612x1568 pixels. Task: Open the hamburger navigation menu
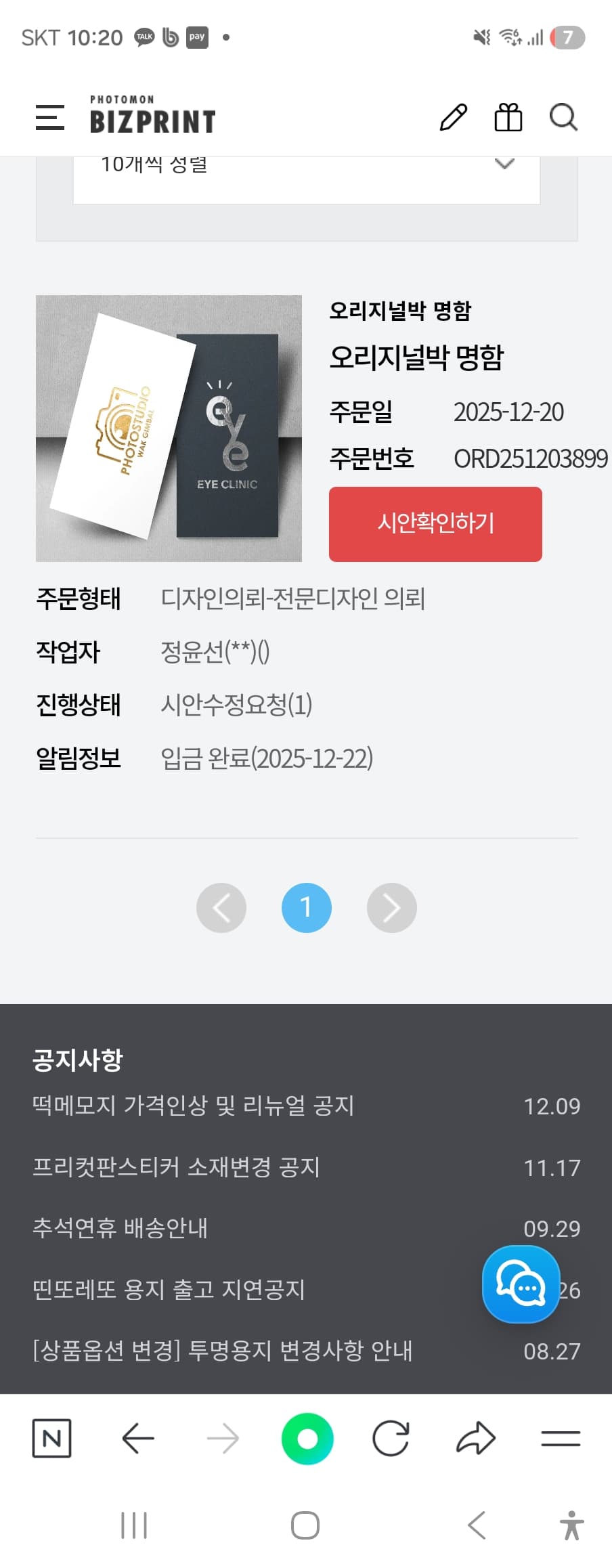49,117
